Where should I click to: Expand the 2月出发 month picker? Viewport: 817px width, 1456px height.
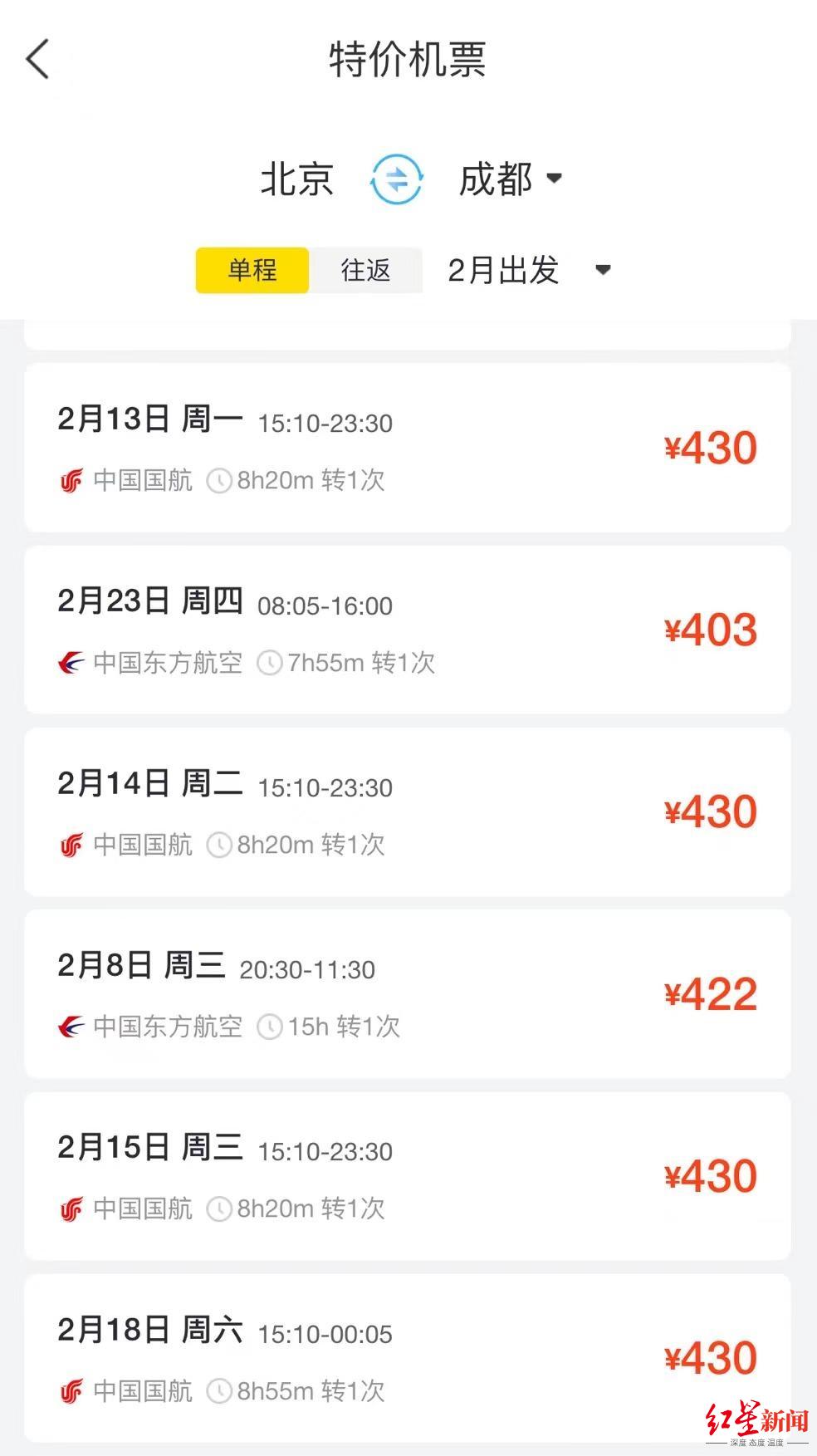(529, 270)
